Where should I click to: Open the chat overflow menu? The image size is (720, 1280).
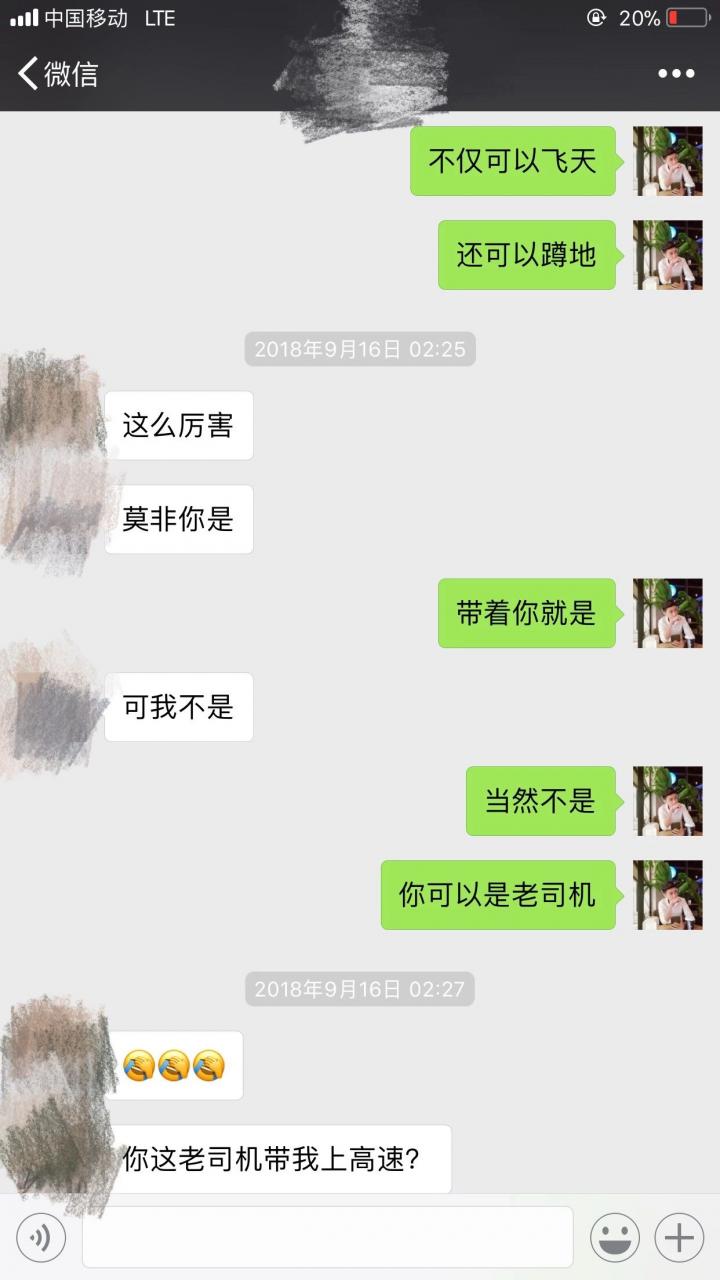pos(676,74)
